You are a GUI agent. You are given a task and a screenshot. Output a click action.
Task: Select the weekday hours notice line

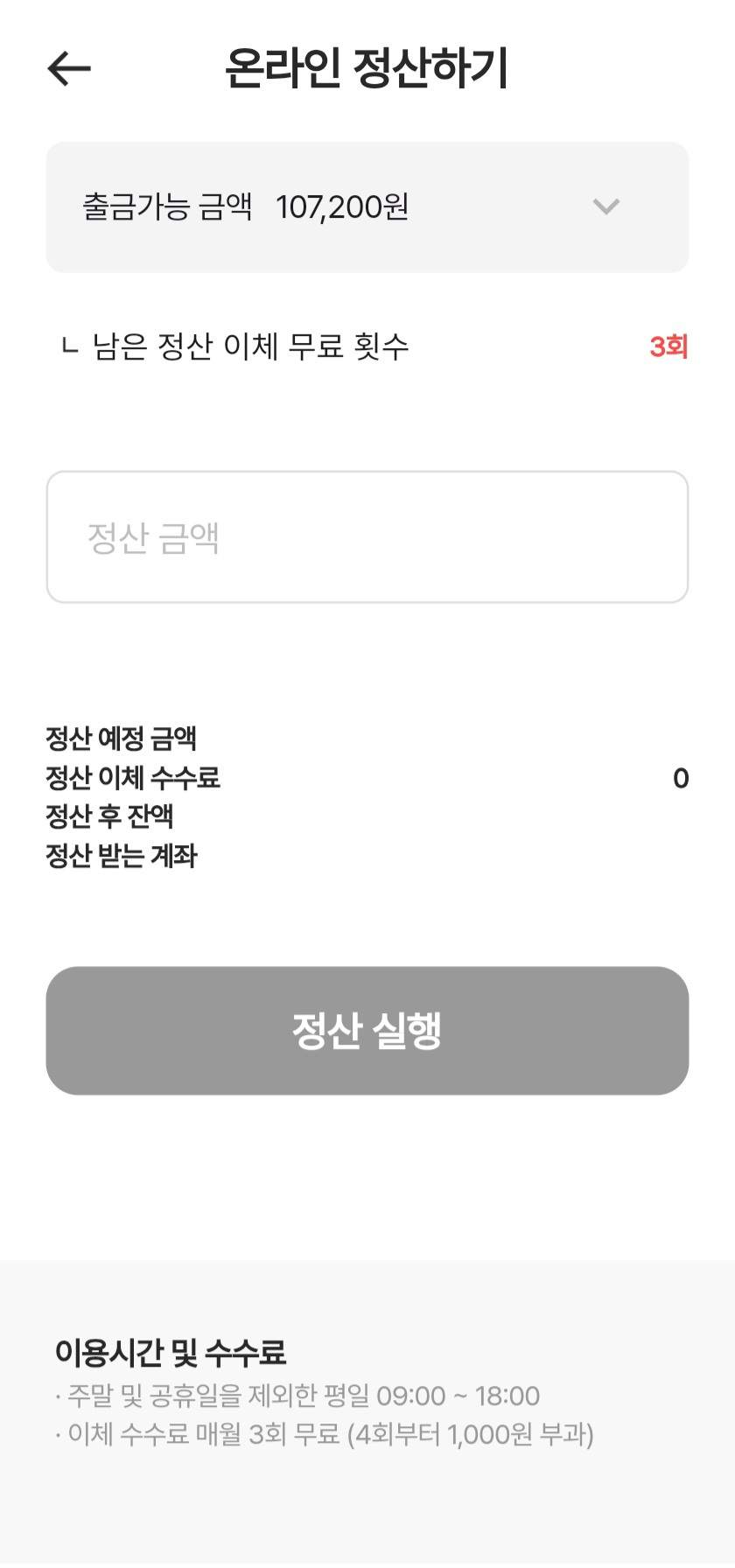tap(297, 1396)
